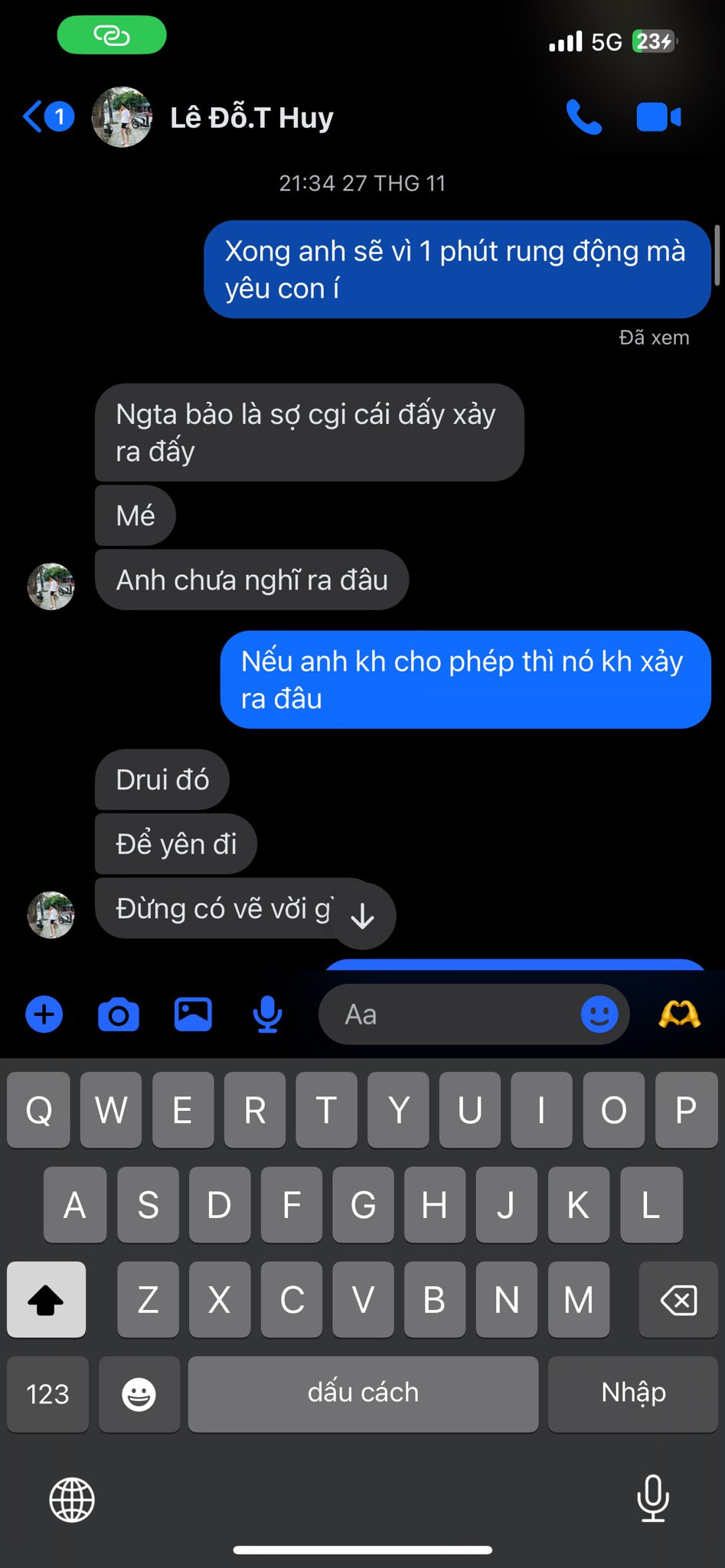Open the emoji picker in the message field
This screenshot has height=1568, width=725.
599,1014
